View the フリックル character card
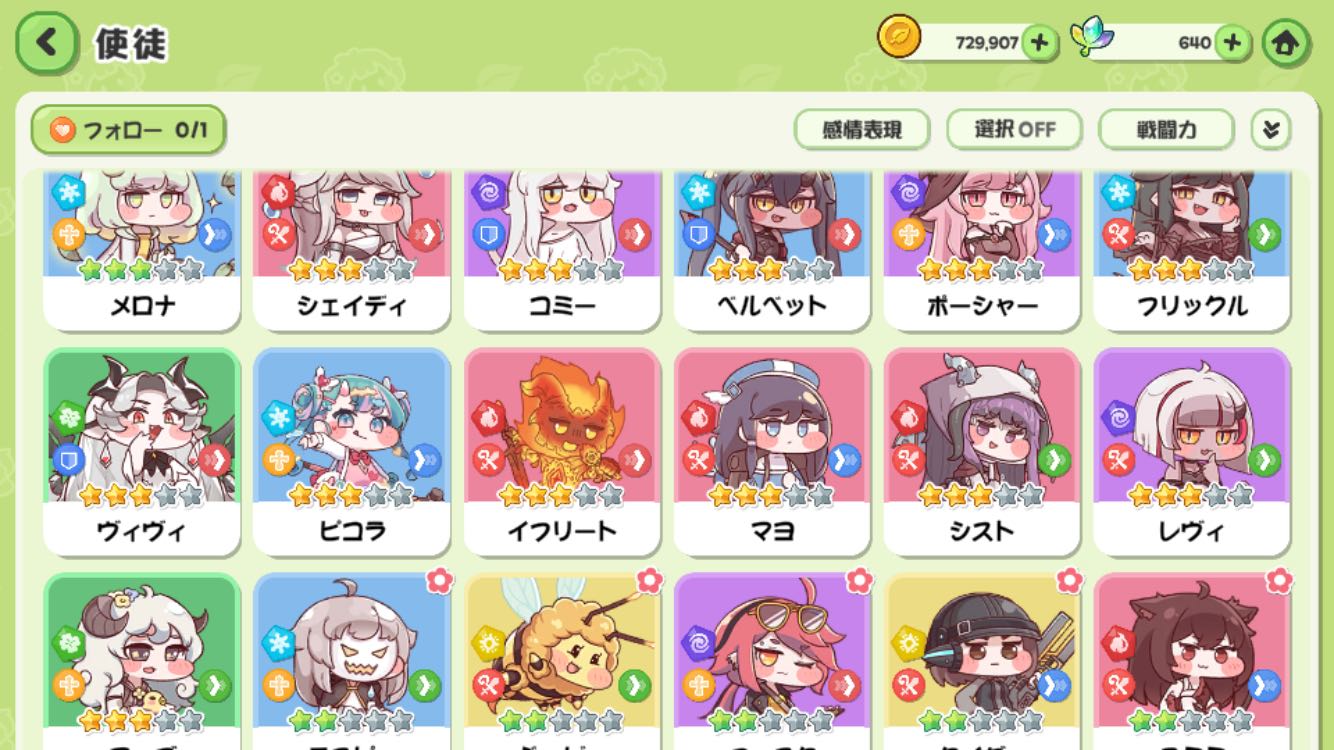The width and height of the screenshot is (1334, 750). pyautogui.click(x=1192, y=250)
